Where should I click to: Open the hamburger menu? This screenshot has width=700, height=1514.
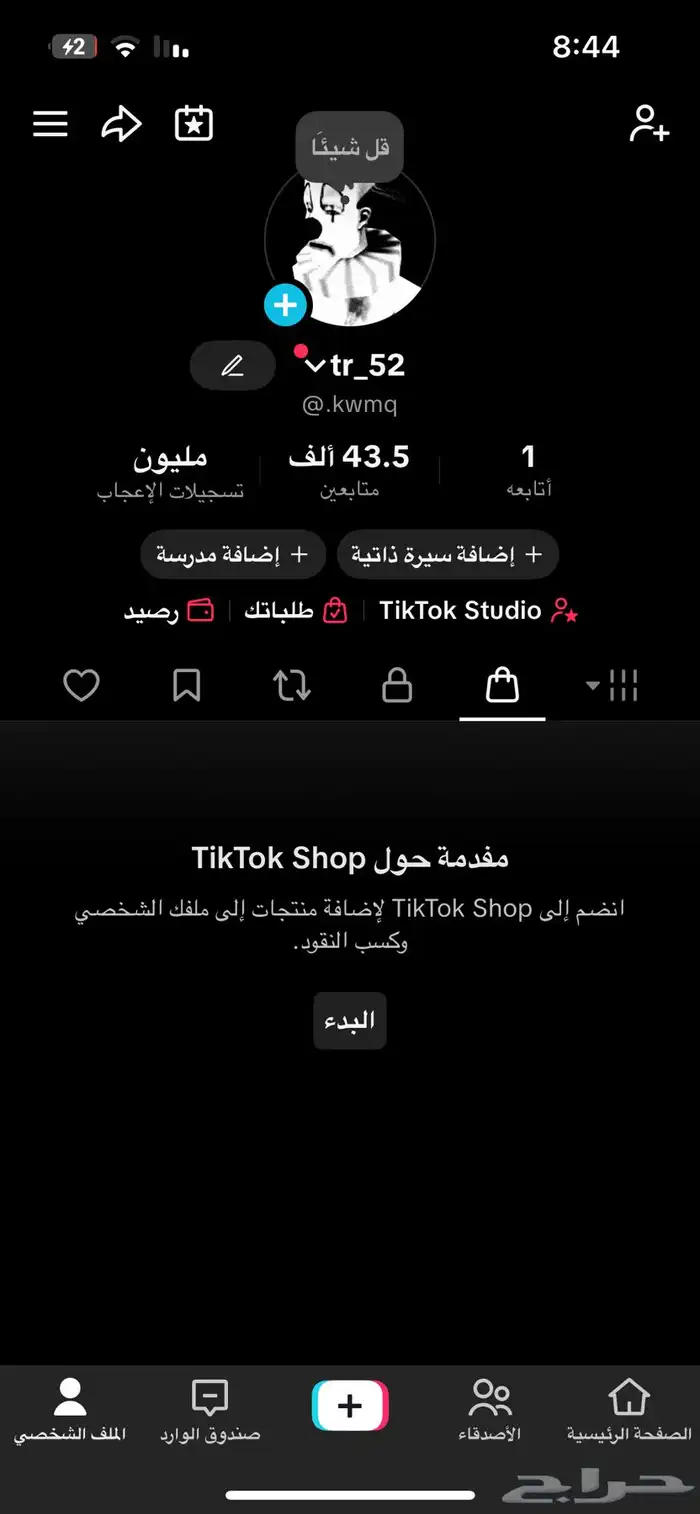click(50, 124)
